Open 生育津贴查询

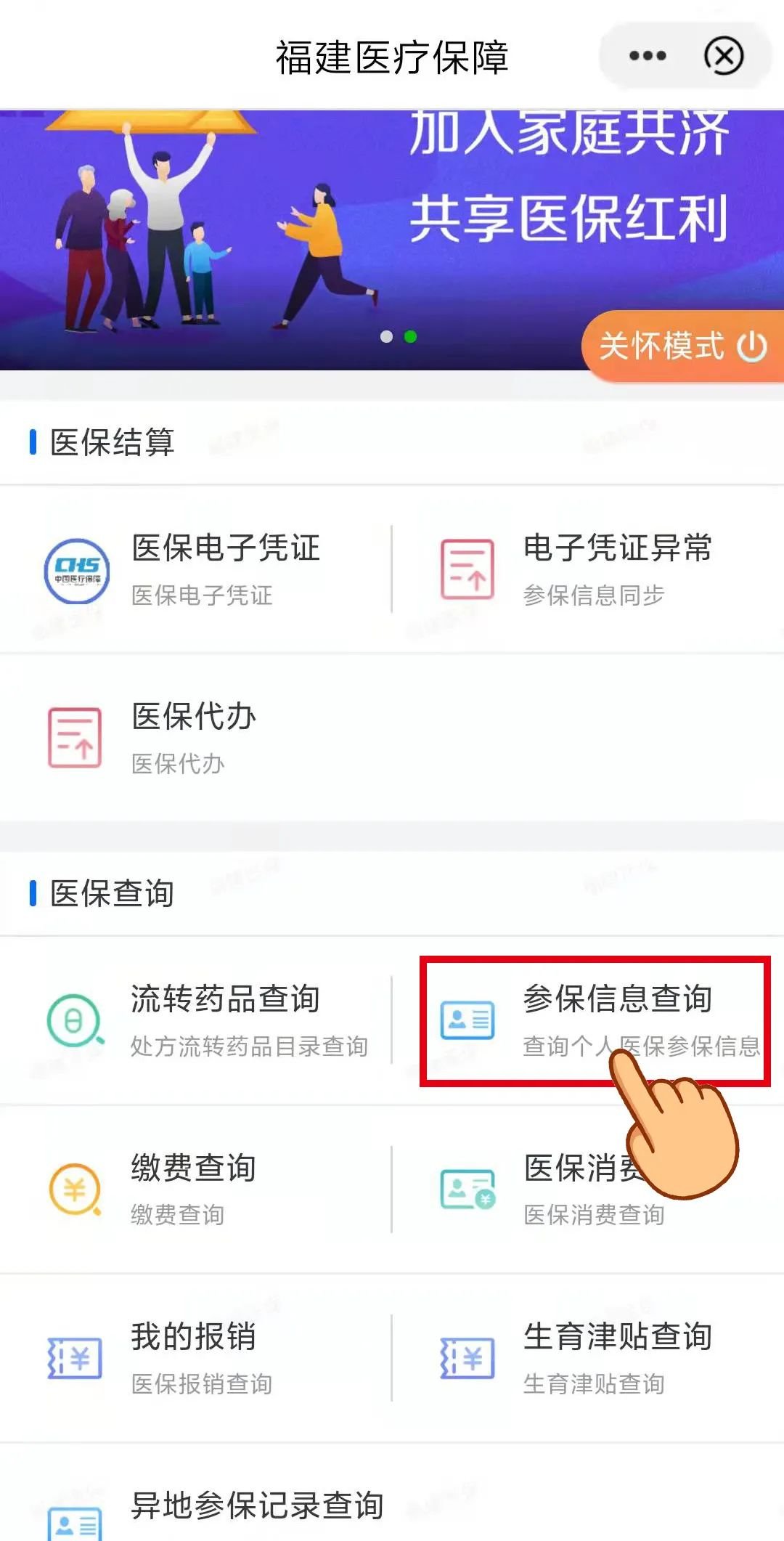(588, 1357)
